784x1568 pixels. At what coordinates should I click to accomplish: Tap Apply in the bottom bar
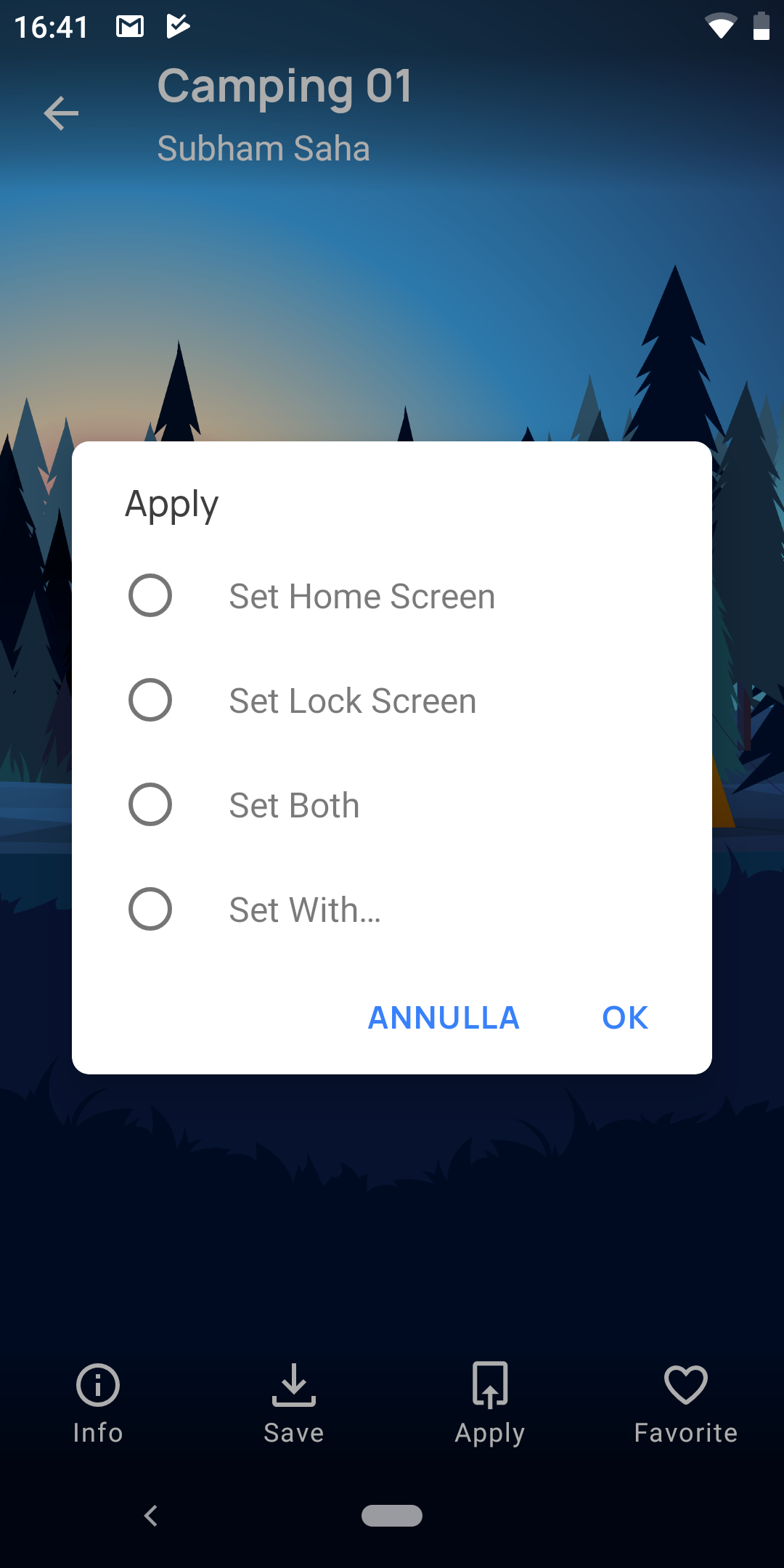point(490,1404)
